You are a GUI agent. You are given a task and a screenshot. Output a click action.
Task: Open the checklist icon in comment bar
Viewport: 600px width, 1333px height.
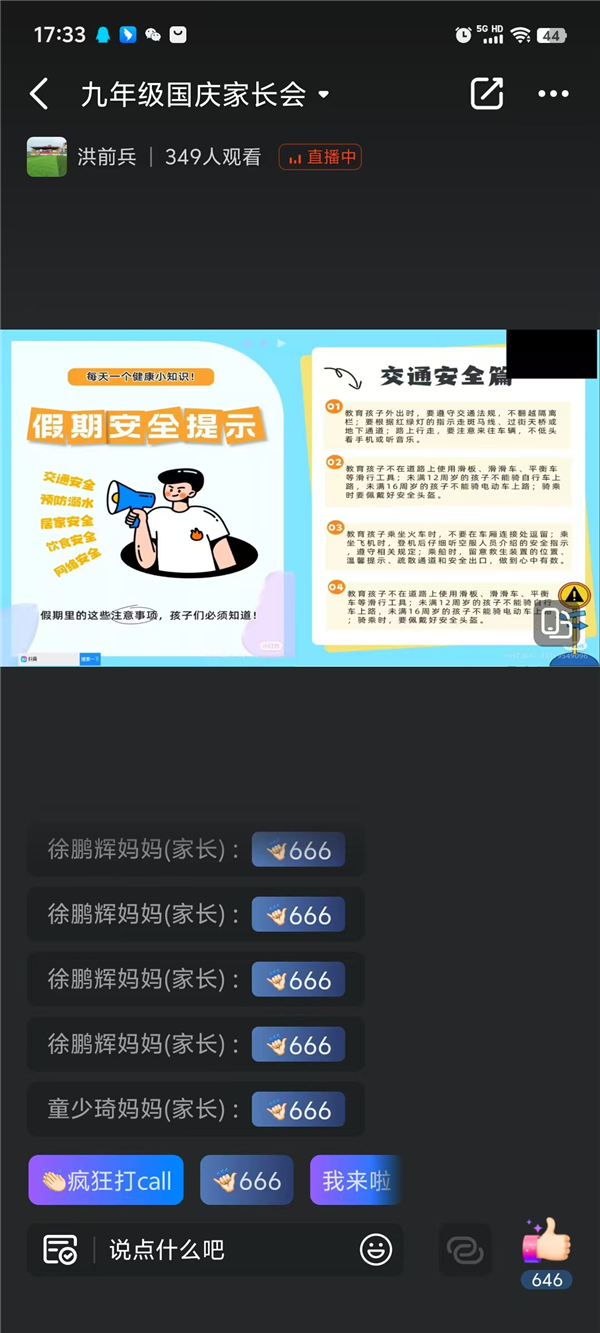click(x=60, y=1249)
